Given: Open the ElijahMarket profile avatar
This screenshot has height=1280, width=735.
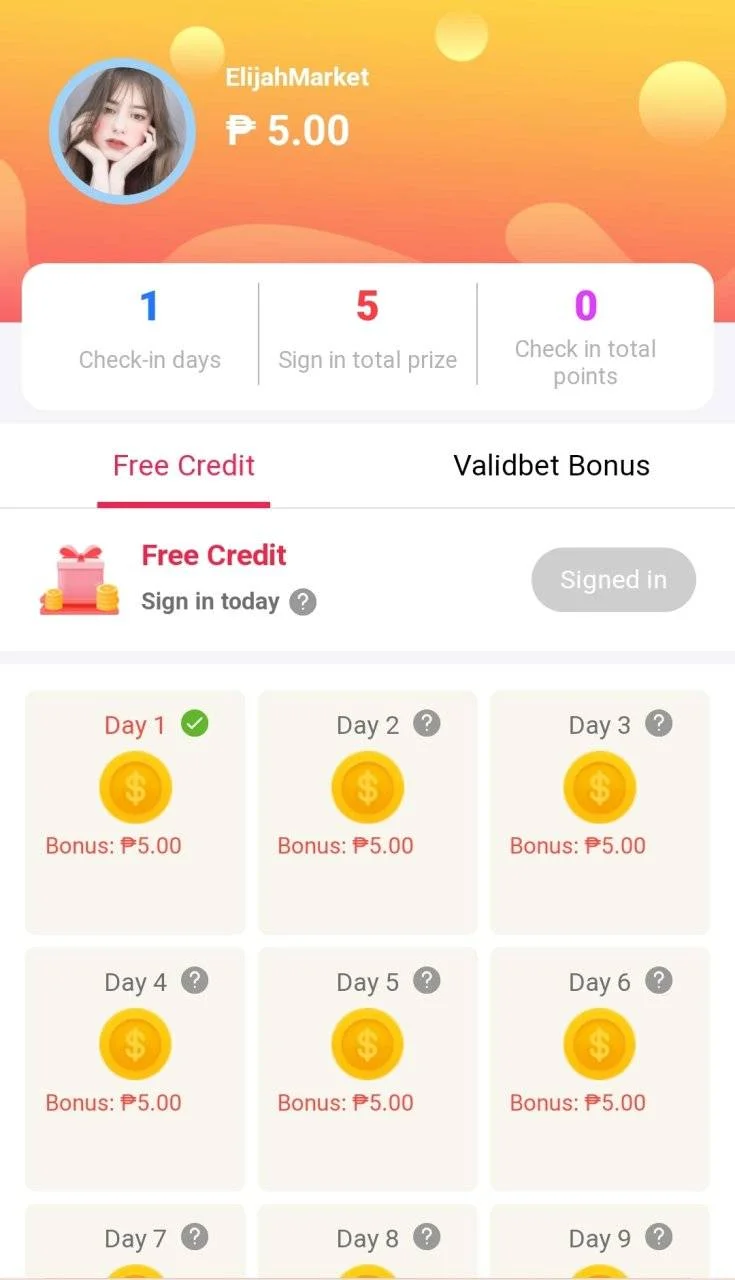Looking at the screenshot, I should pyautogui.click(x=122, y=131).
